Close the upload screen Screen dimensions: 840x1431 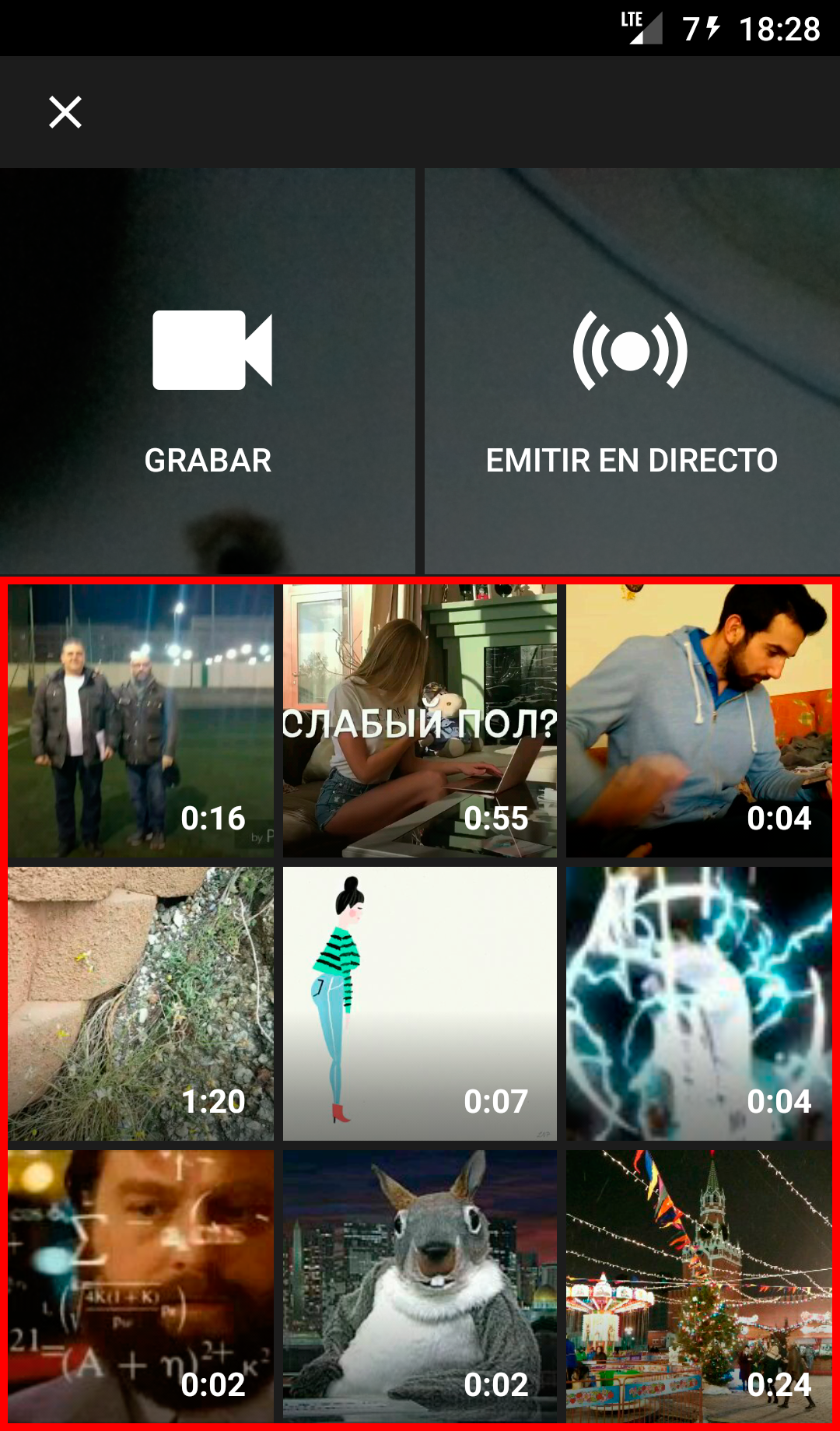click(x=65, y=112)
